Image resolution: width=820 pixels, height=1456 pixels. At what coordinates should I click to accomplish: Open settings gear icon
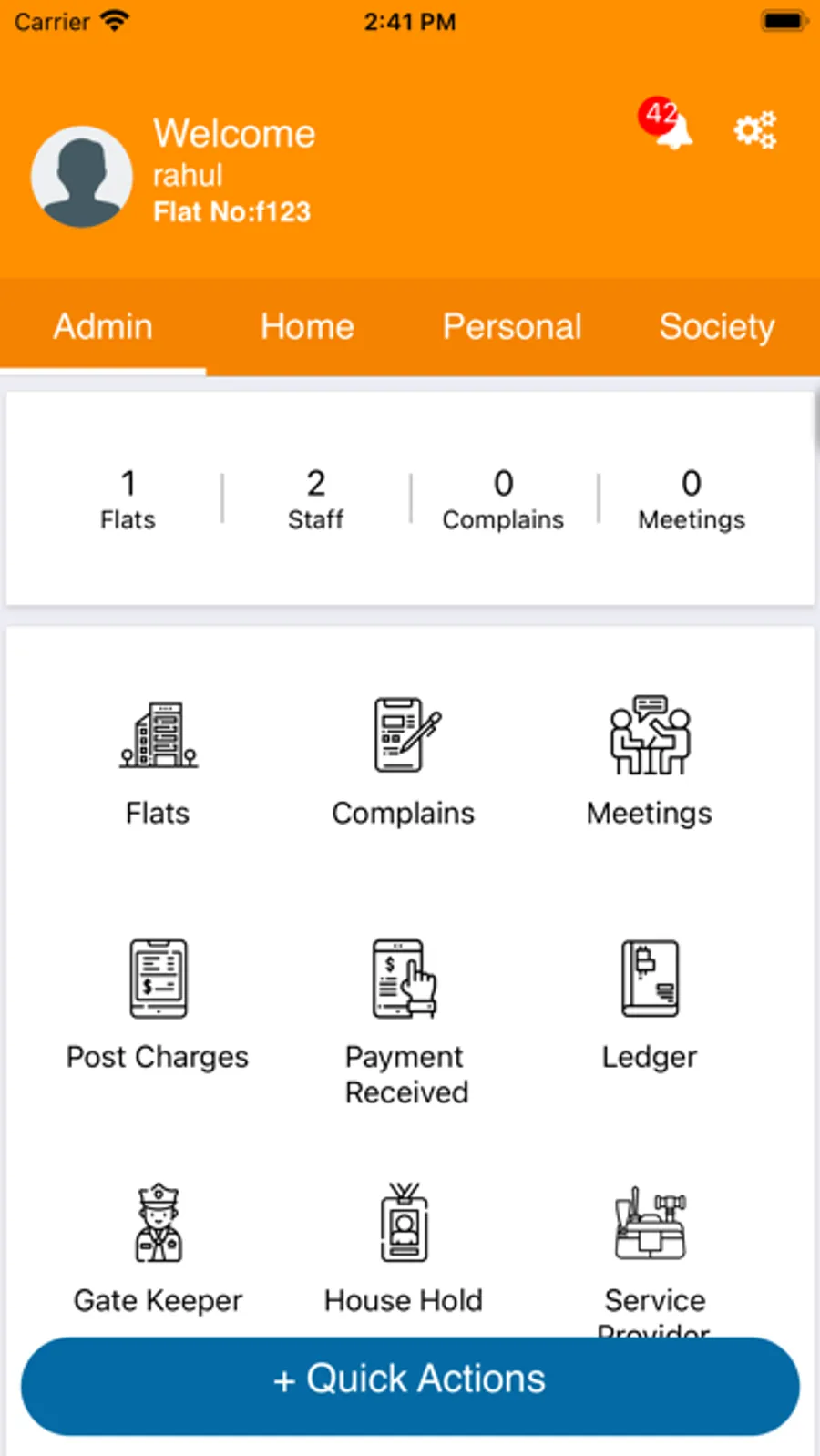(754, 130)
